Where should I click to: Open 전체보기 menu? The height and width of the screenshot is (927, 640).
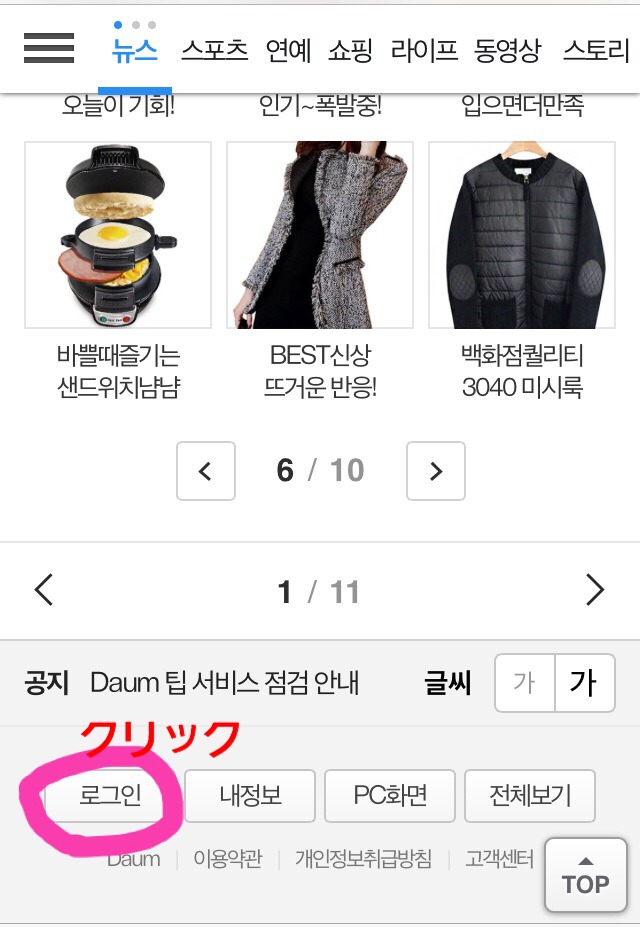pos(530,796)
